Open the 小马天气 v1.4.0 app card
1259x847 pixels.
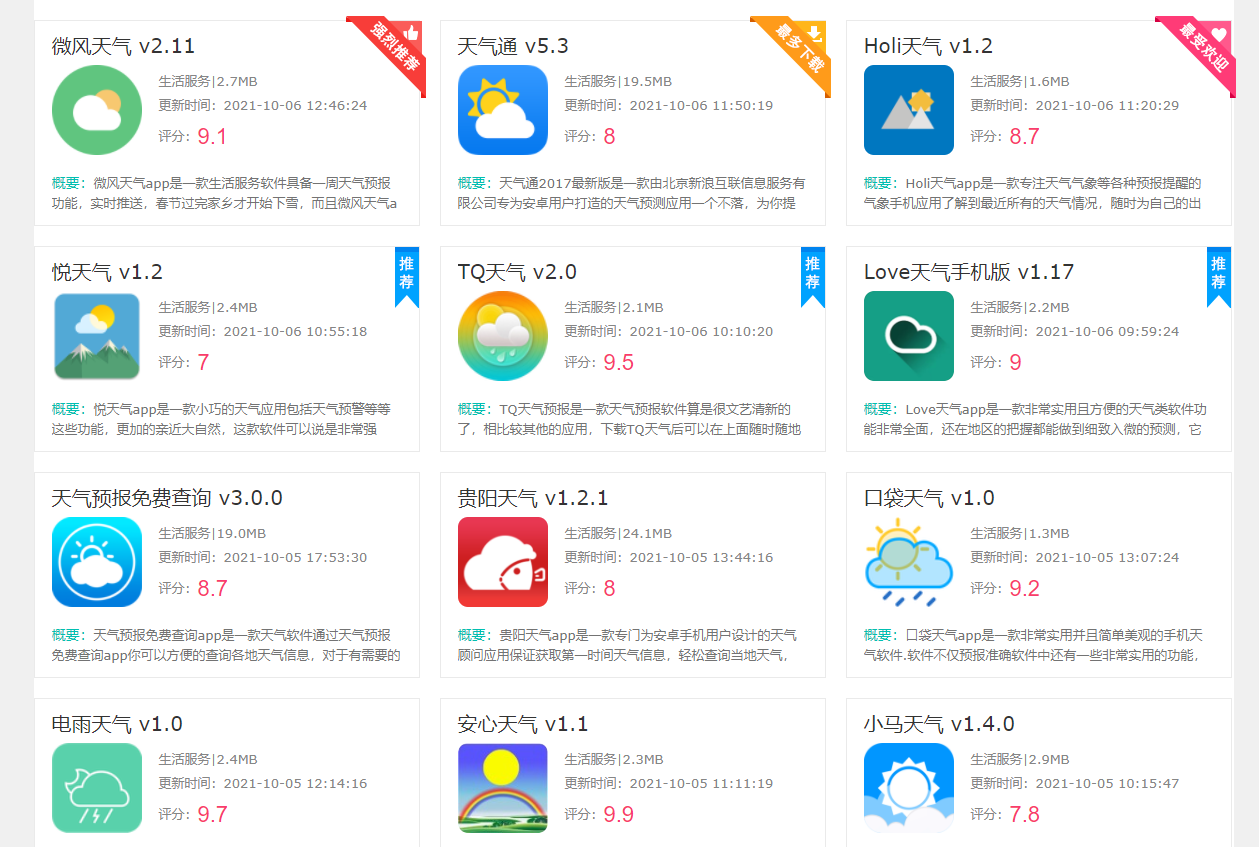938,724
